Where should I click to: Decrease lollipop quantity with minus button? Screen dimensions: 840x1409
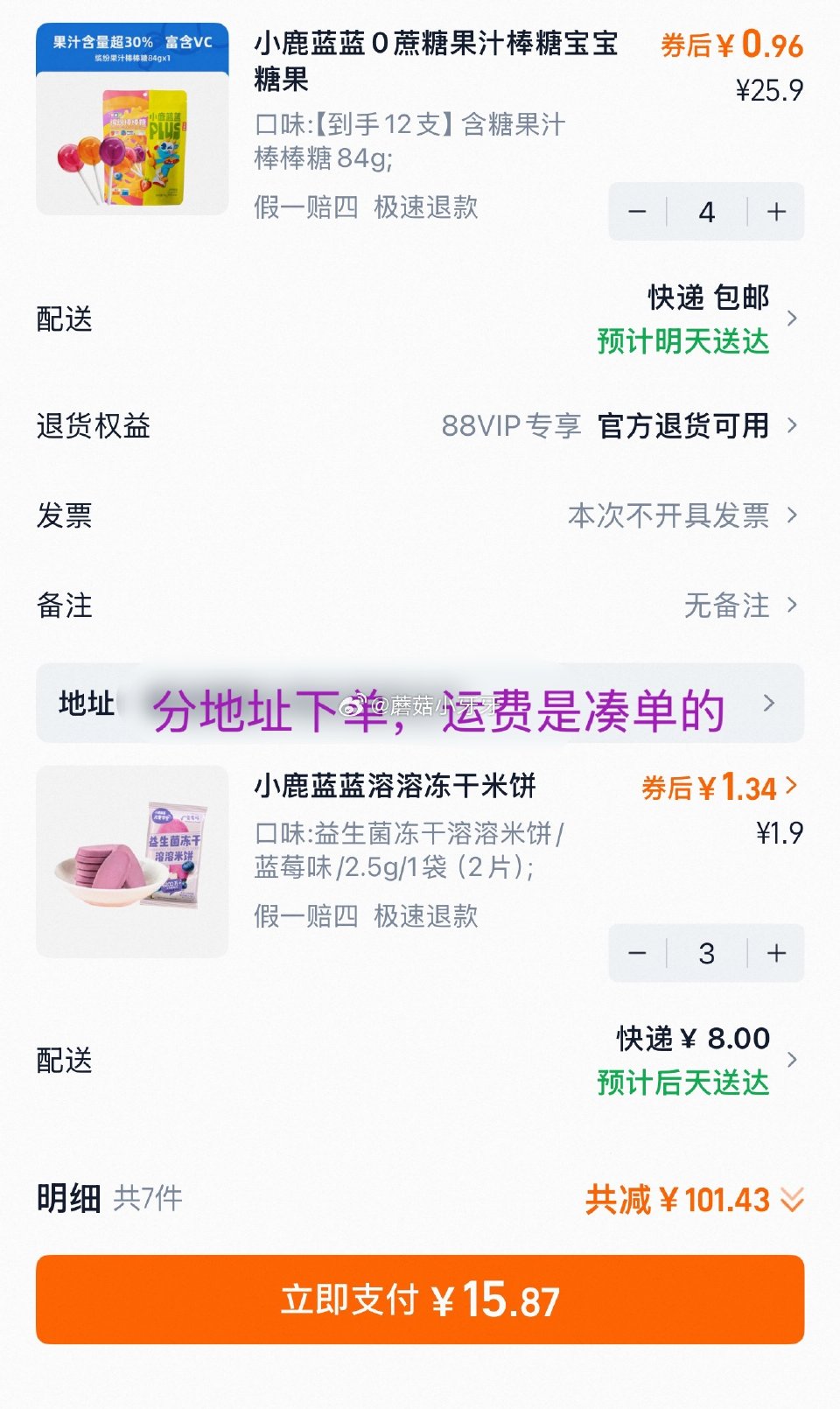coord(638,211)
